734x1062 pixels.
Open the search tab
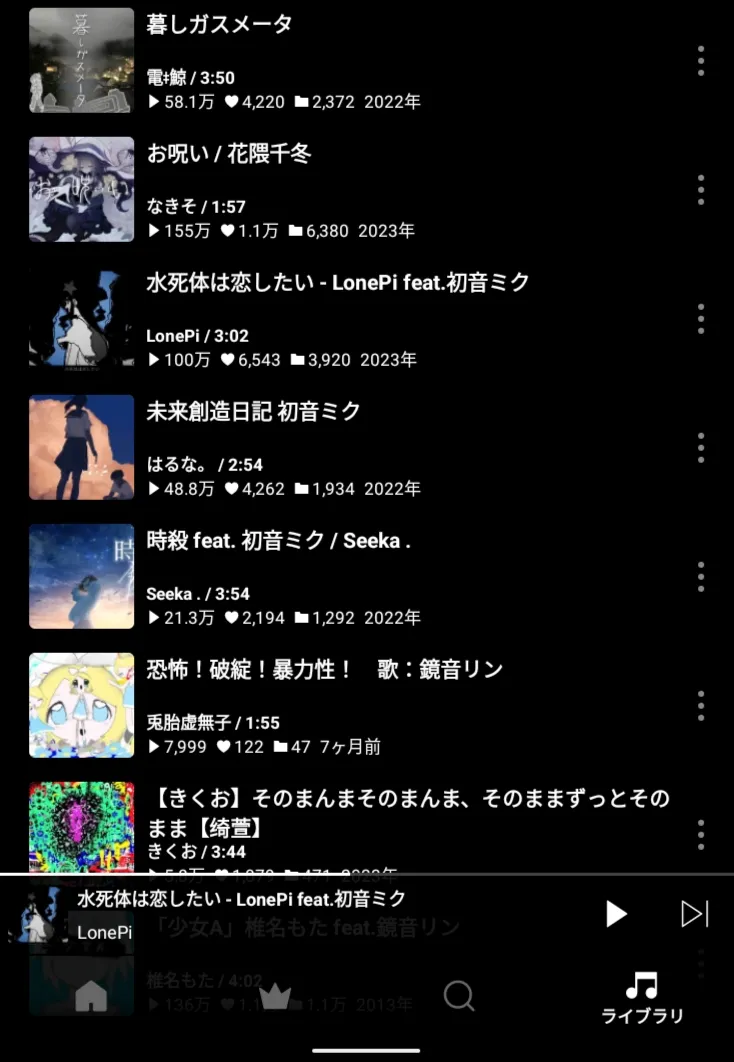(x=459, y=995)
